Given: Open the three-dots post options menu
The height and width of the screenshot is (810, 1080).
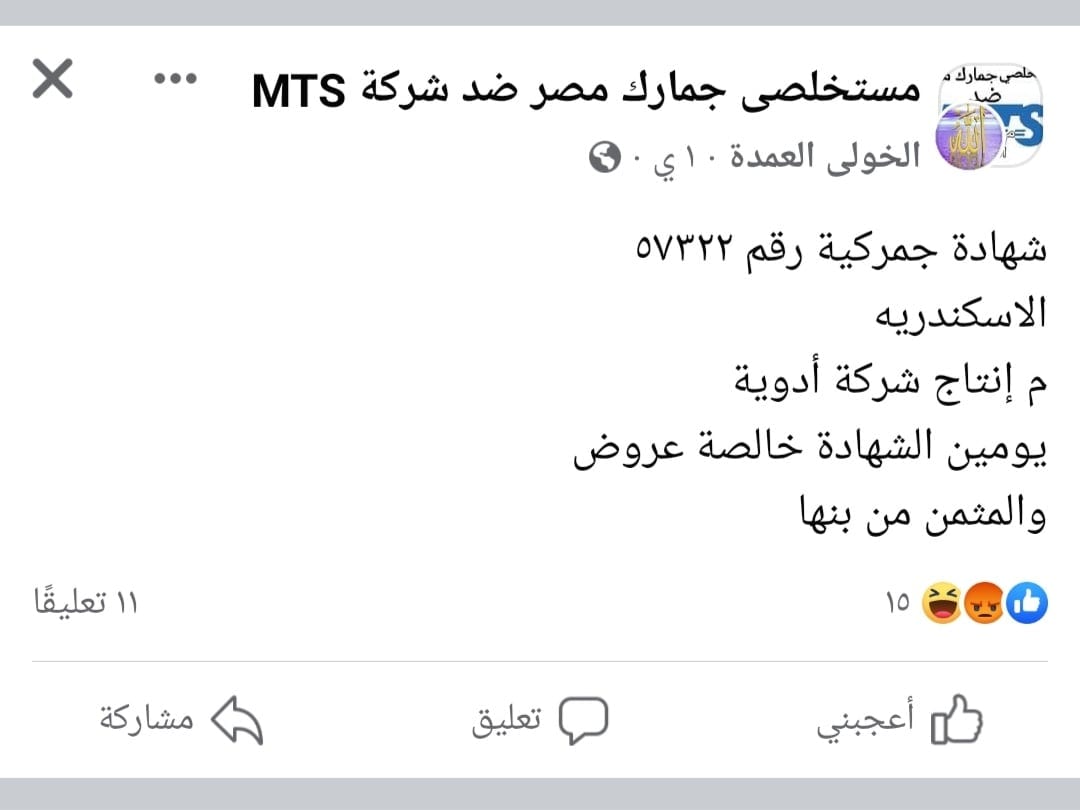Looking at the screenshot, I should point(177,79).
